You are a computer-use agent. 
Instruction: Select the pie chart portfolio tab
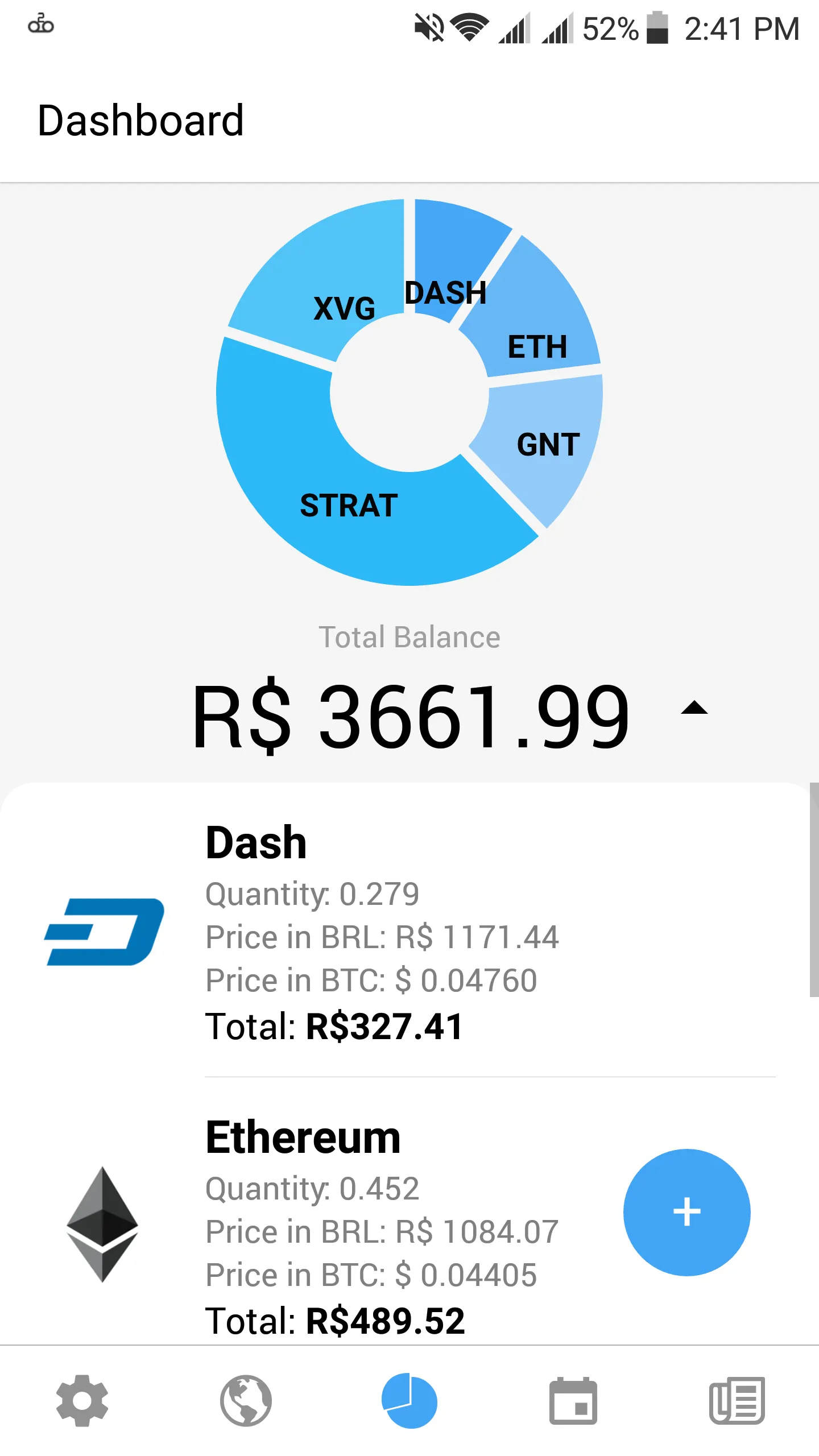409,1400
